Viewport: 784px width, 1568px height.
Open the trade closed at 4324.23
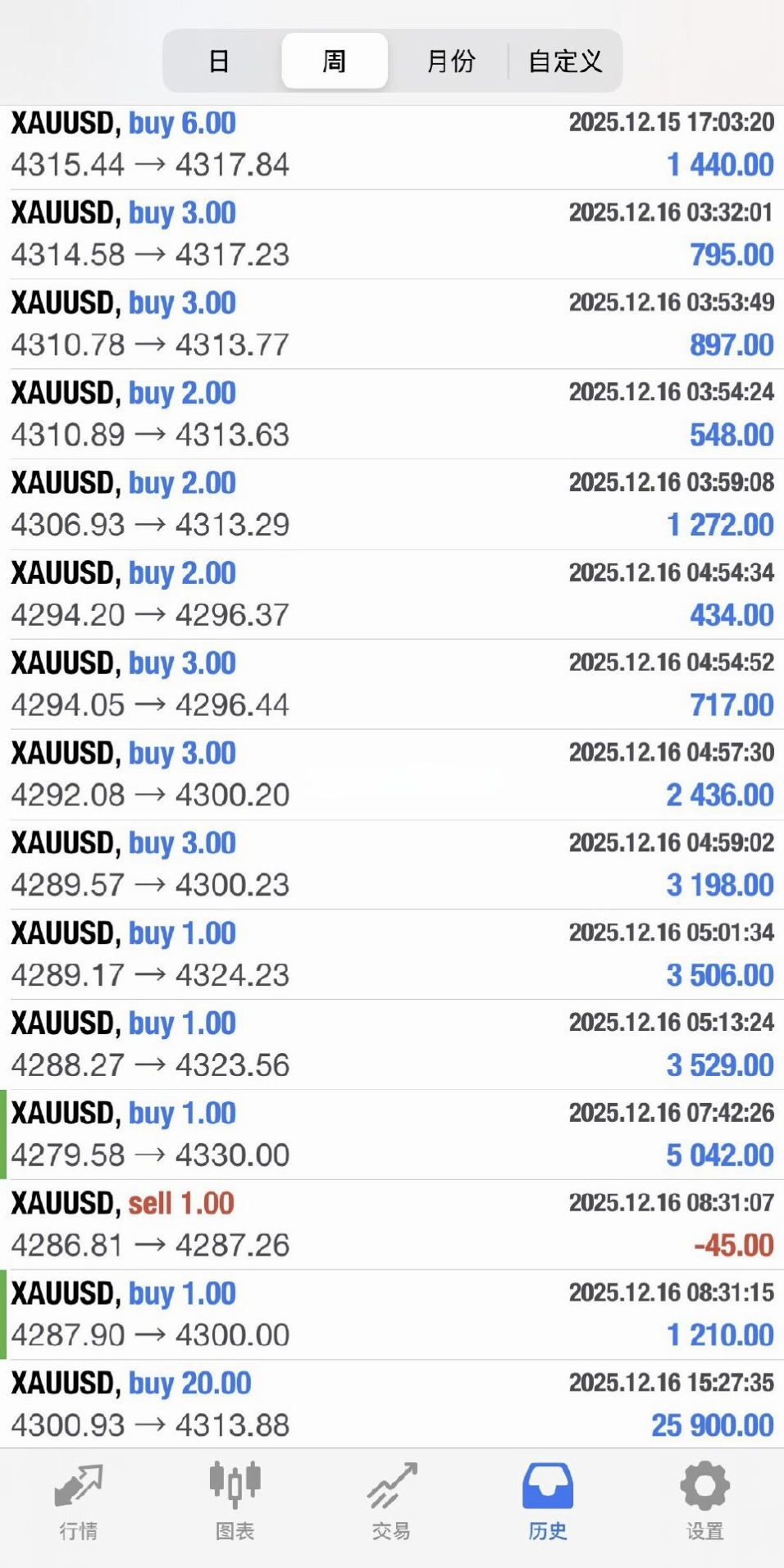pos(392,955)
